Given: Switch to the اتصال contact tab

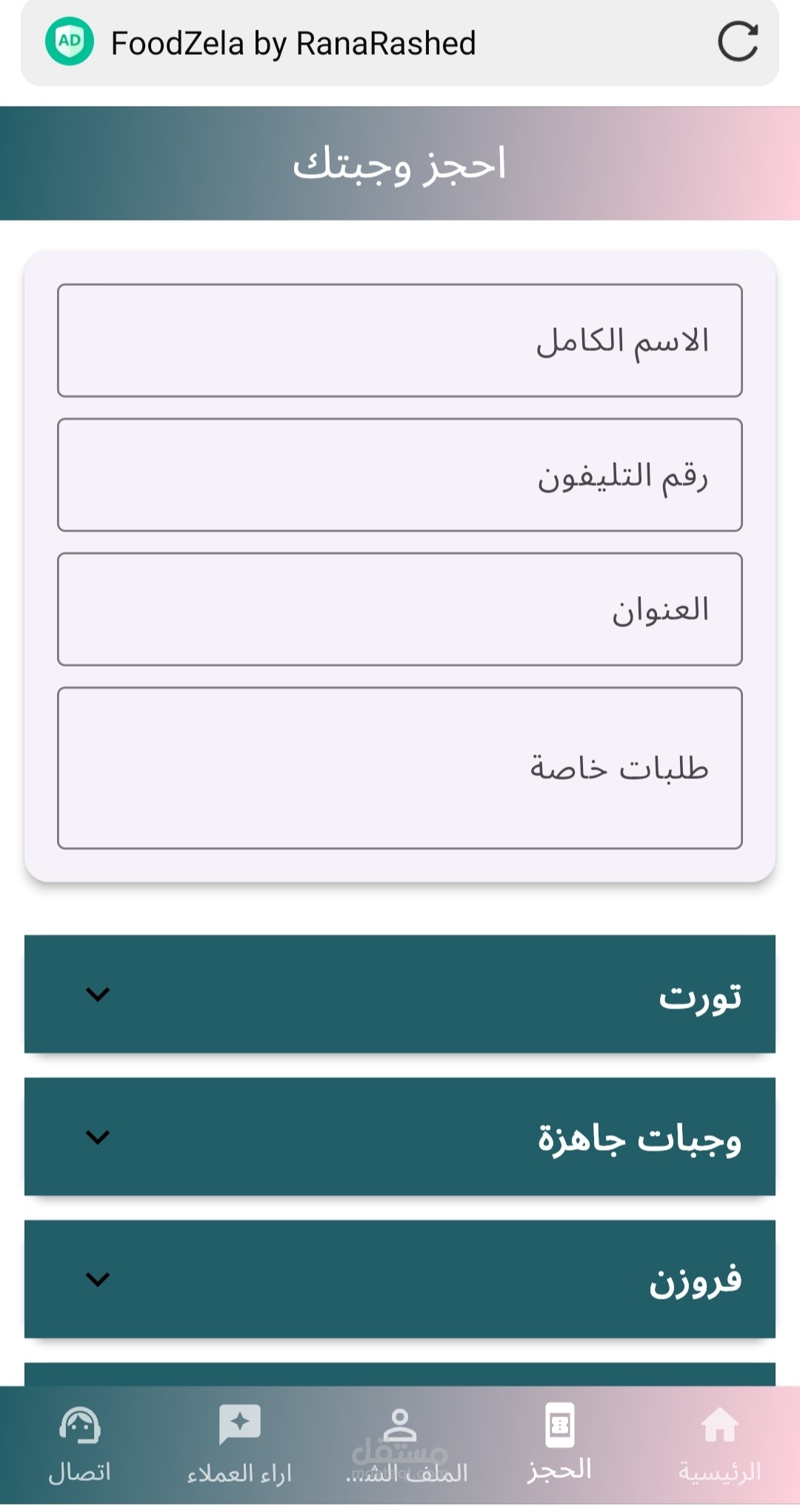Looking at the screenshot, I should click(x=80, y=1444).
